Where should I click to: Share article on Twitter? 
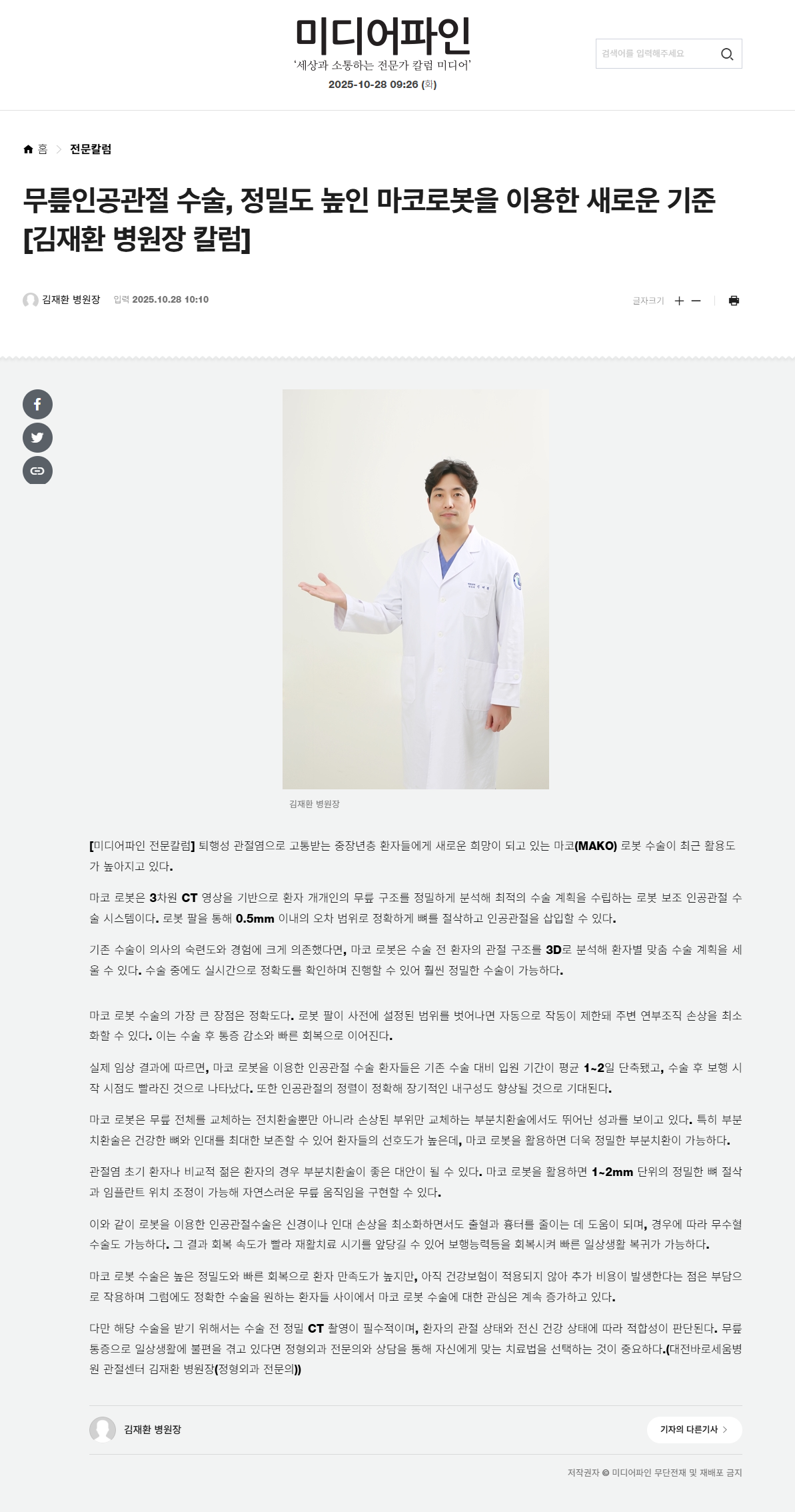[37, 437]
